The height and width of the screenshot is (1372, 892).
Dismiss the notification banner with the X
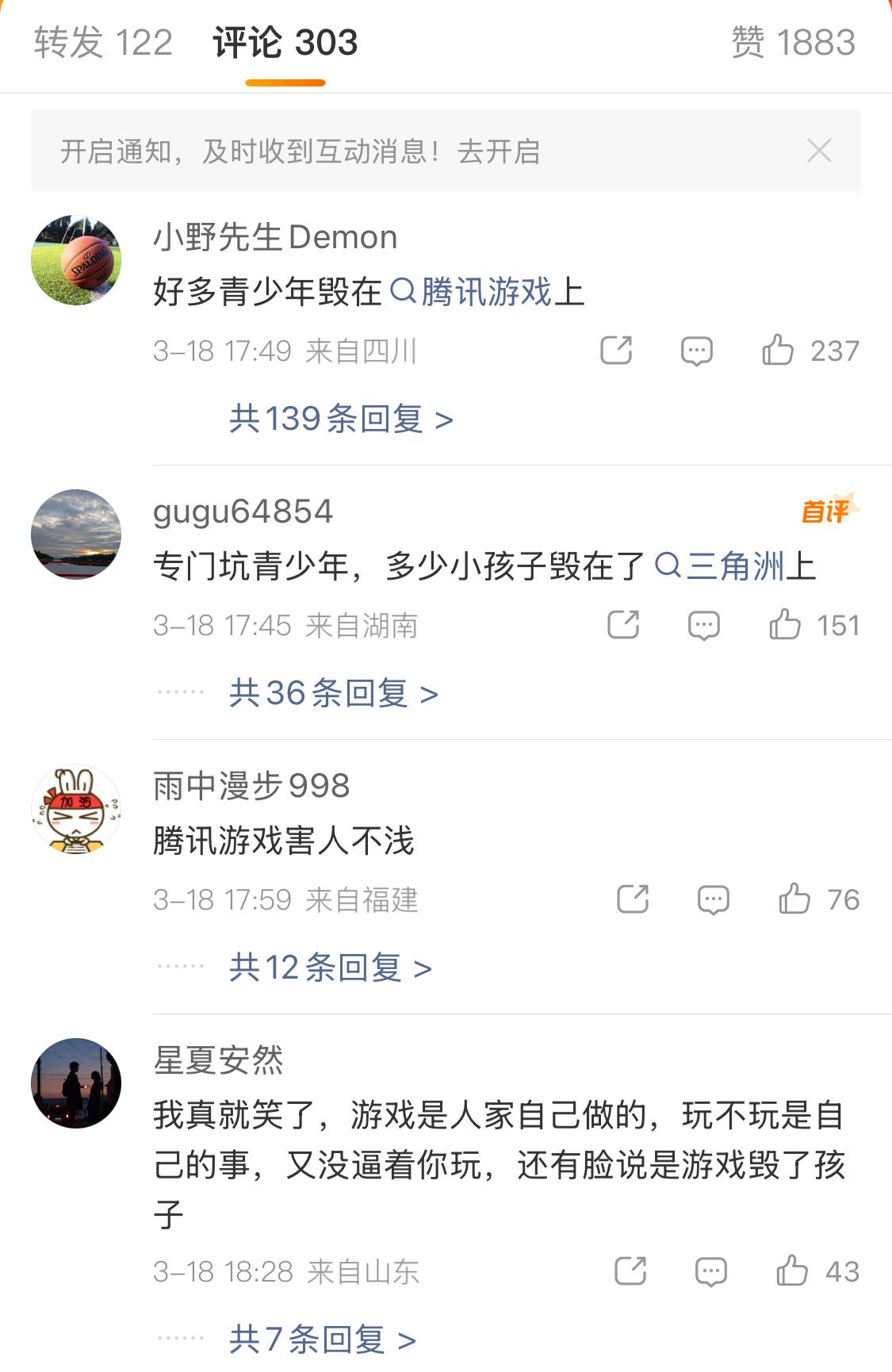pos(821,151)
